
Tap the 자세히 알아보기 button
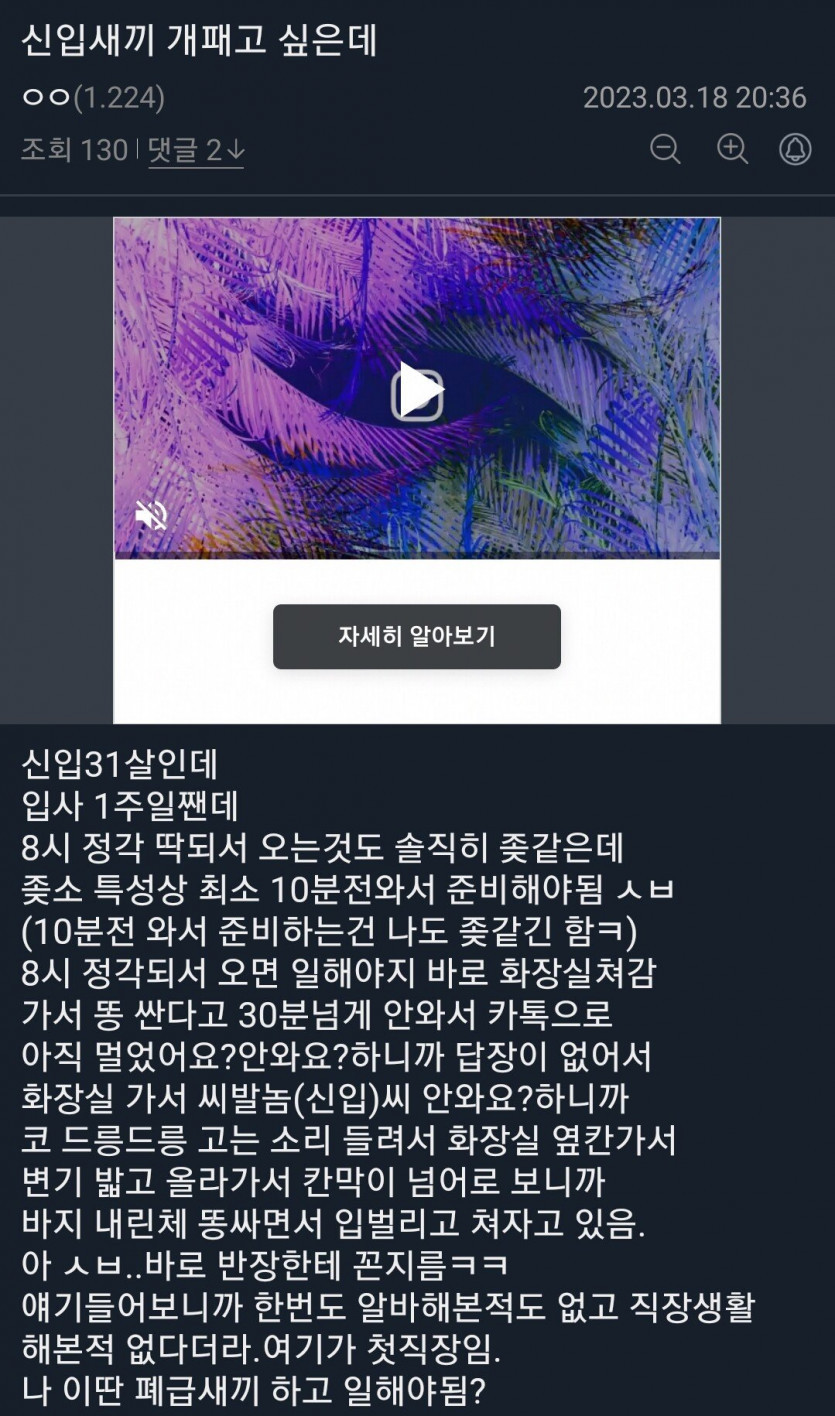(416, 636)
